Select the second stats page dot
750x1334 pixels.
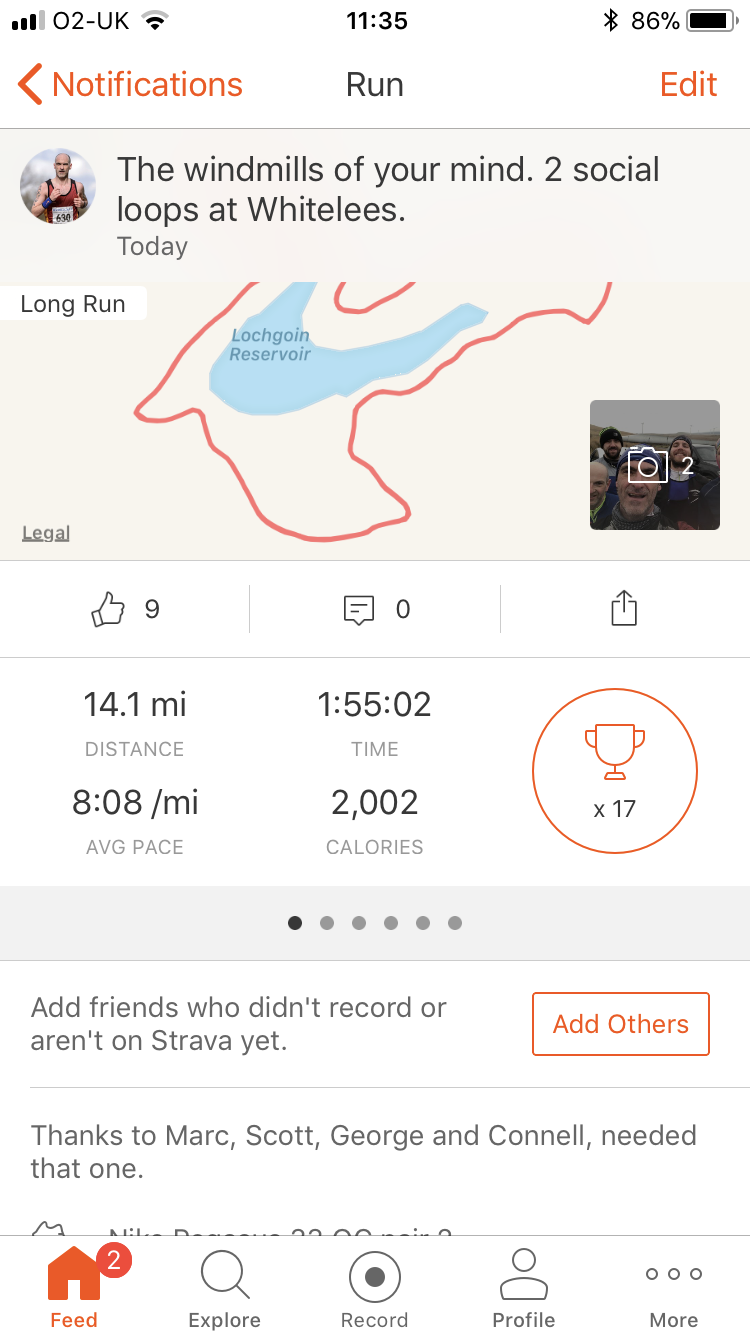click(x=327, y=923)
